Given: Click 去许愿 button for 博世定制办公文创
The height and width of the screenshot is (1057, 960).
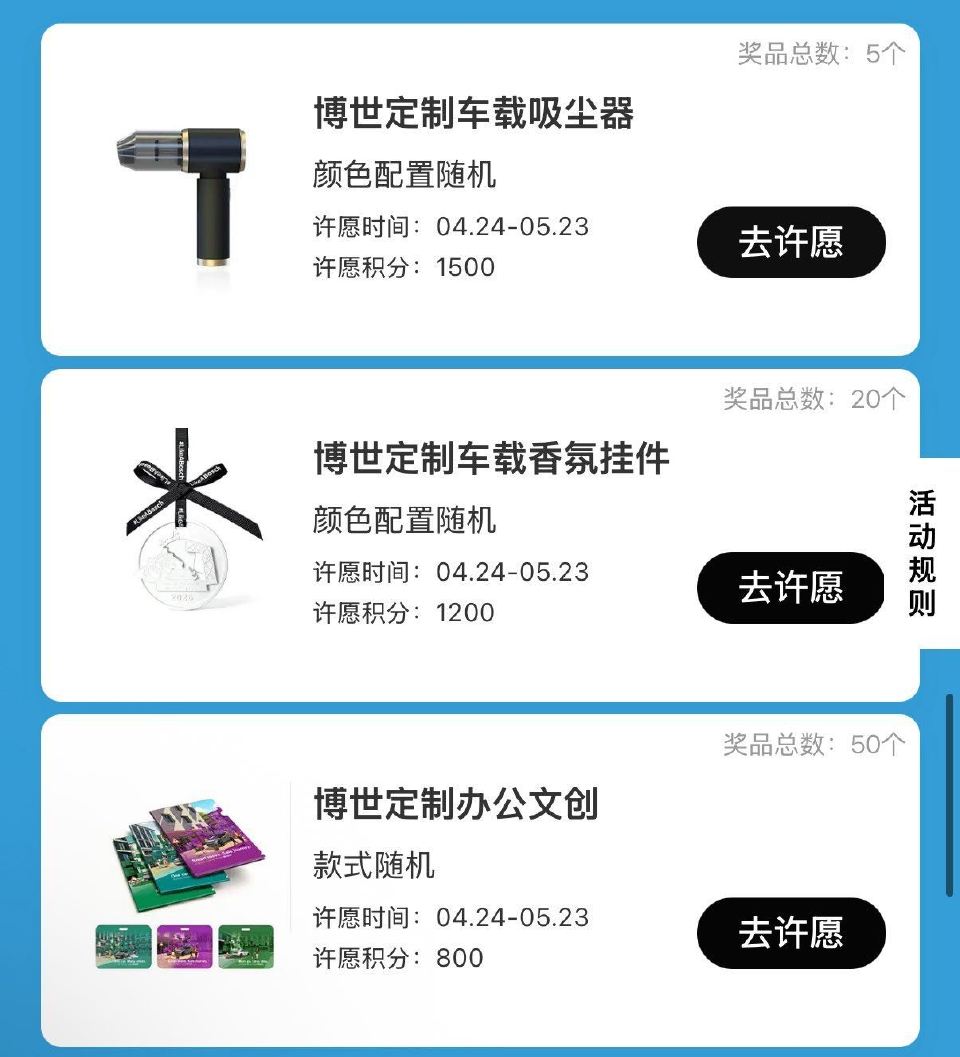Looking at the screenshot, I should click(x=790, y=933).
